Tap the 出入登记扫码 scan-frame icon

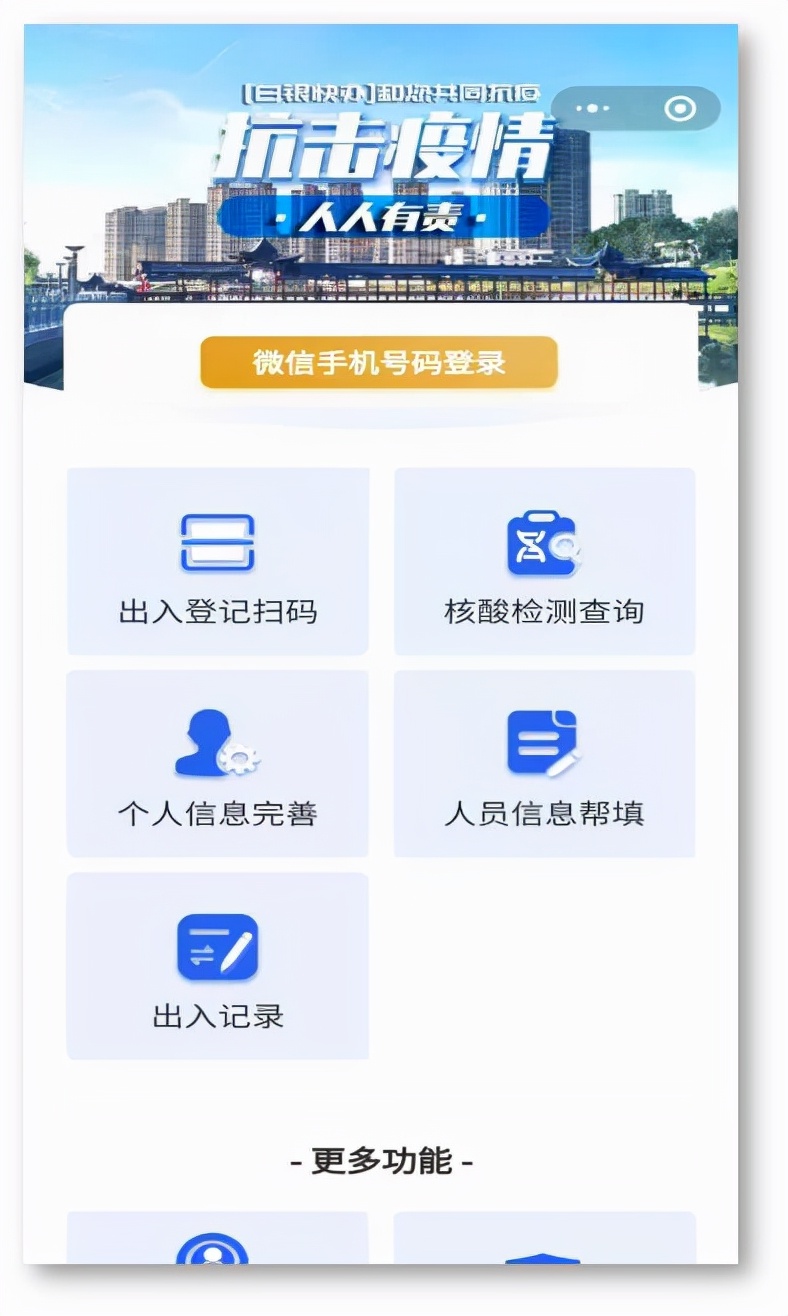[x=218, y=543]
